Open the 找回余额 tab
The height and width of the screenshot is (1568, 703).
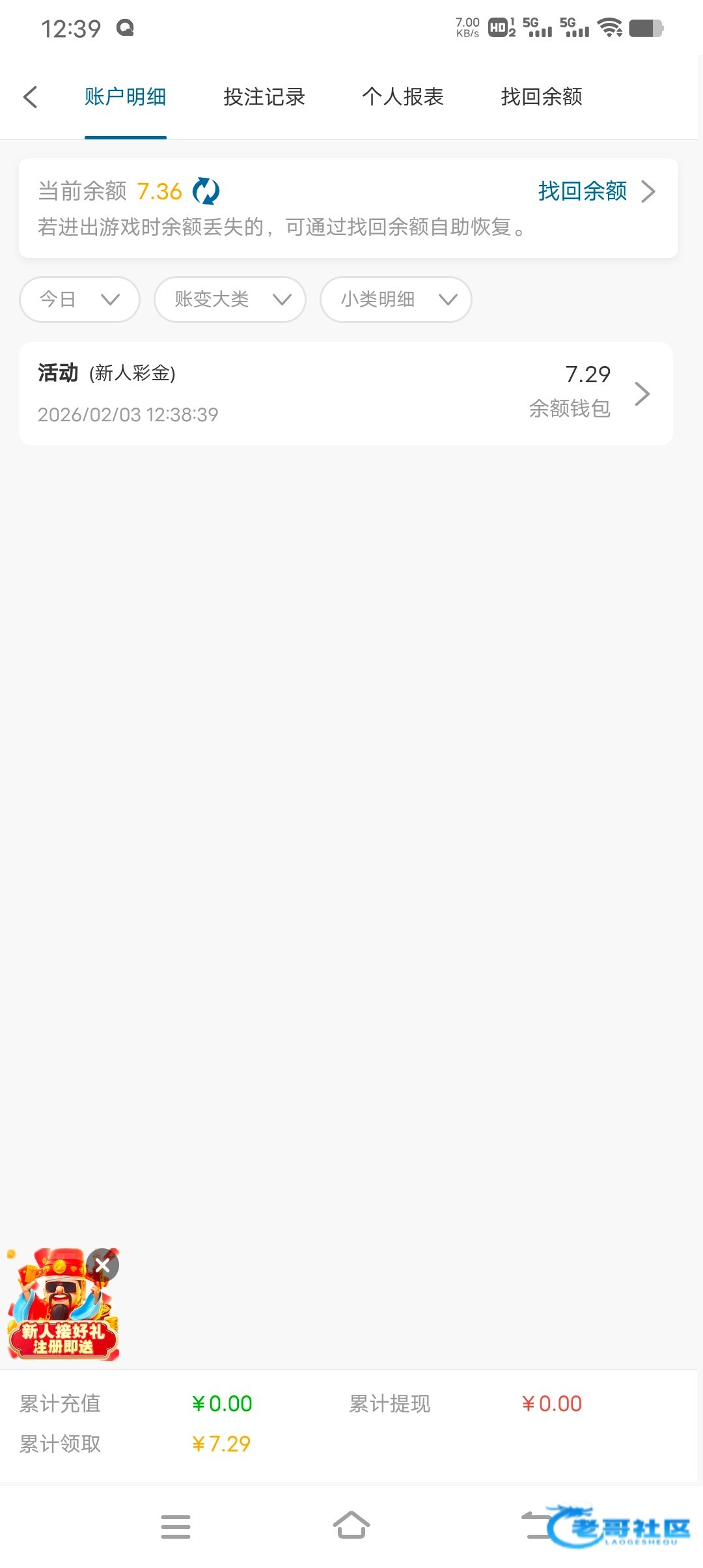click(542, 97)
